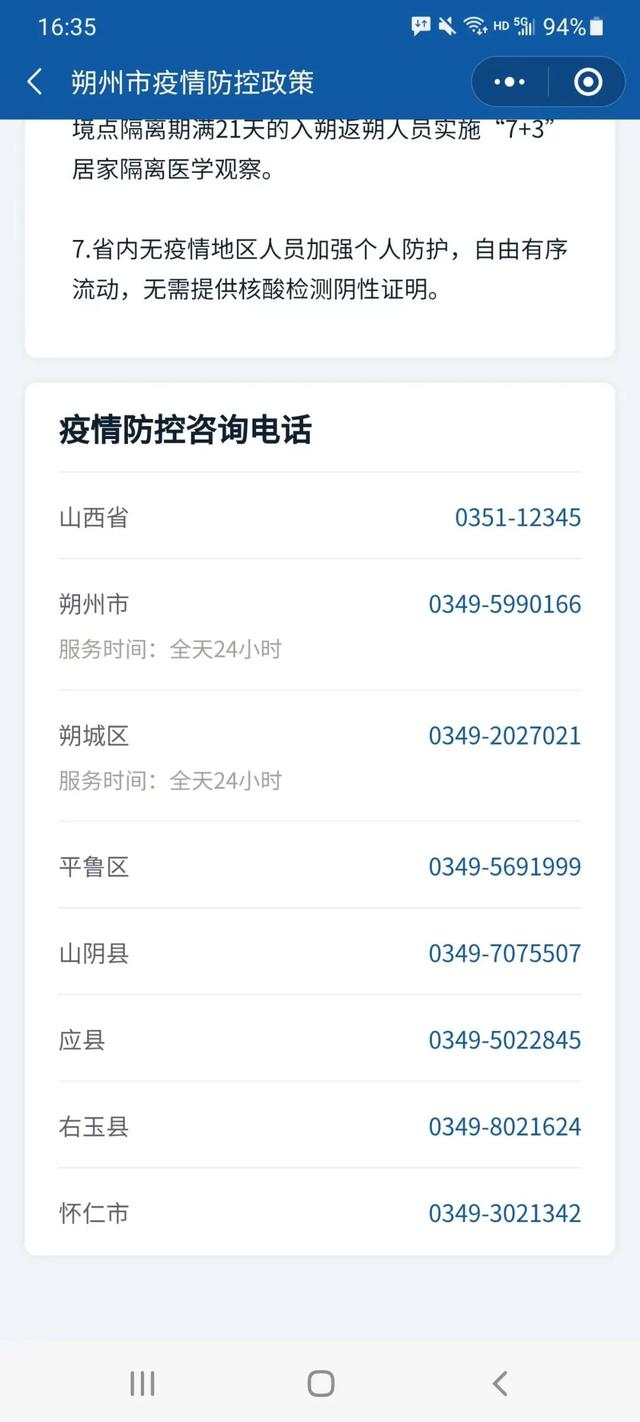
Task: Dial 朔州市 number 0349-5990166
Action: [504, 604]
